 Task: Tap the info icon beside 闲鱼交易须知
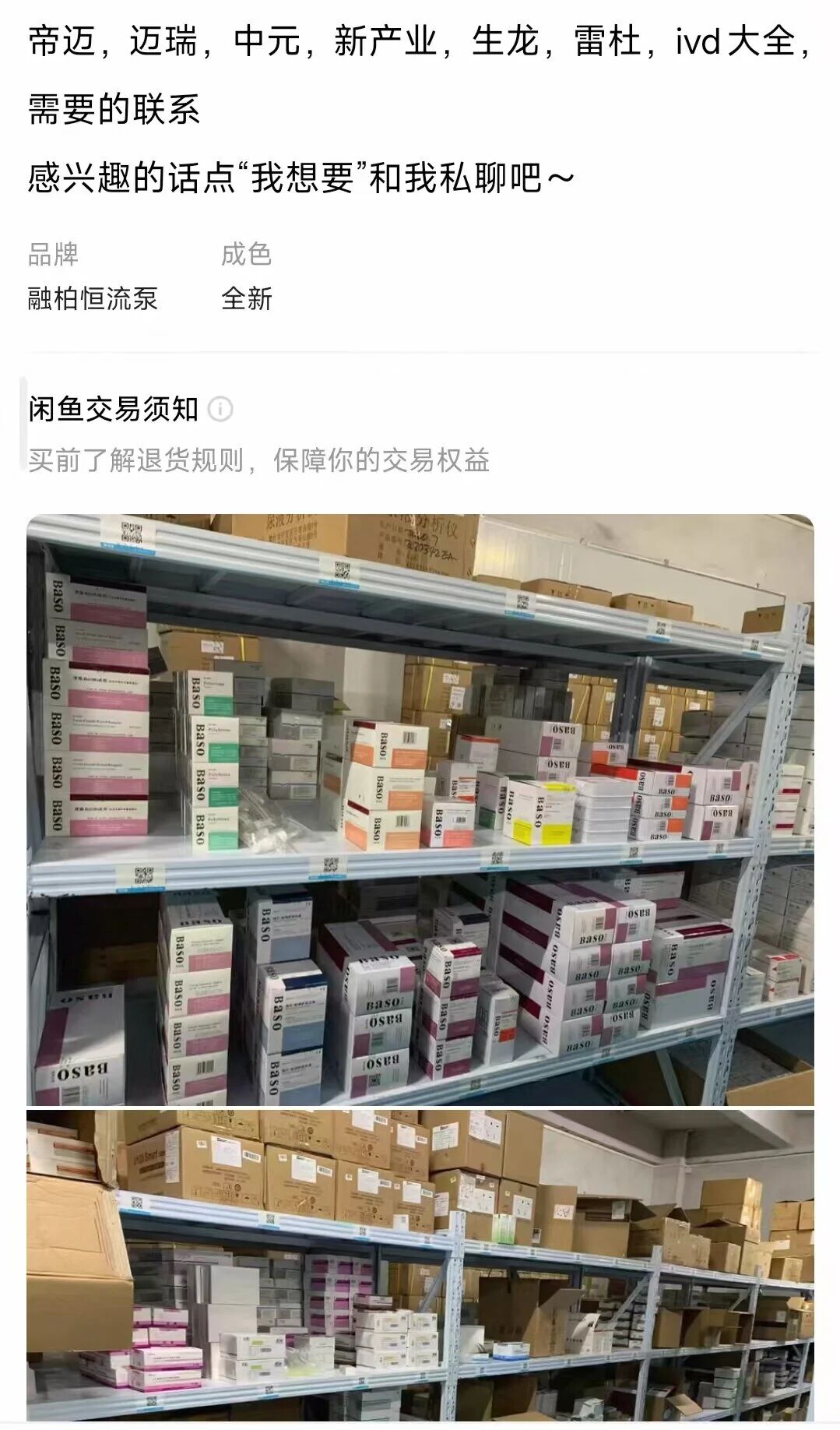tap(220, 409)
